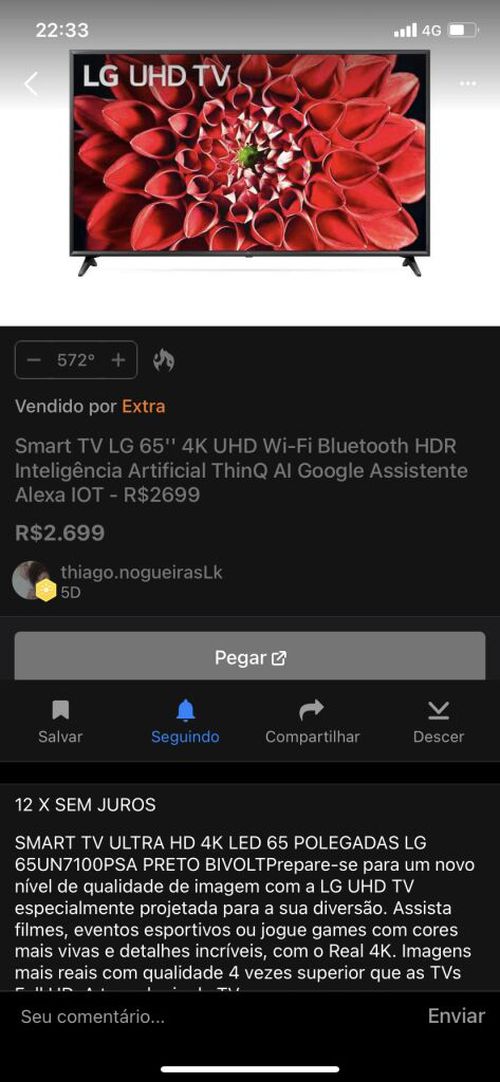Go back using the top-left arrow

pyautogui.click(x=30, y=83)
